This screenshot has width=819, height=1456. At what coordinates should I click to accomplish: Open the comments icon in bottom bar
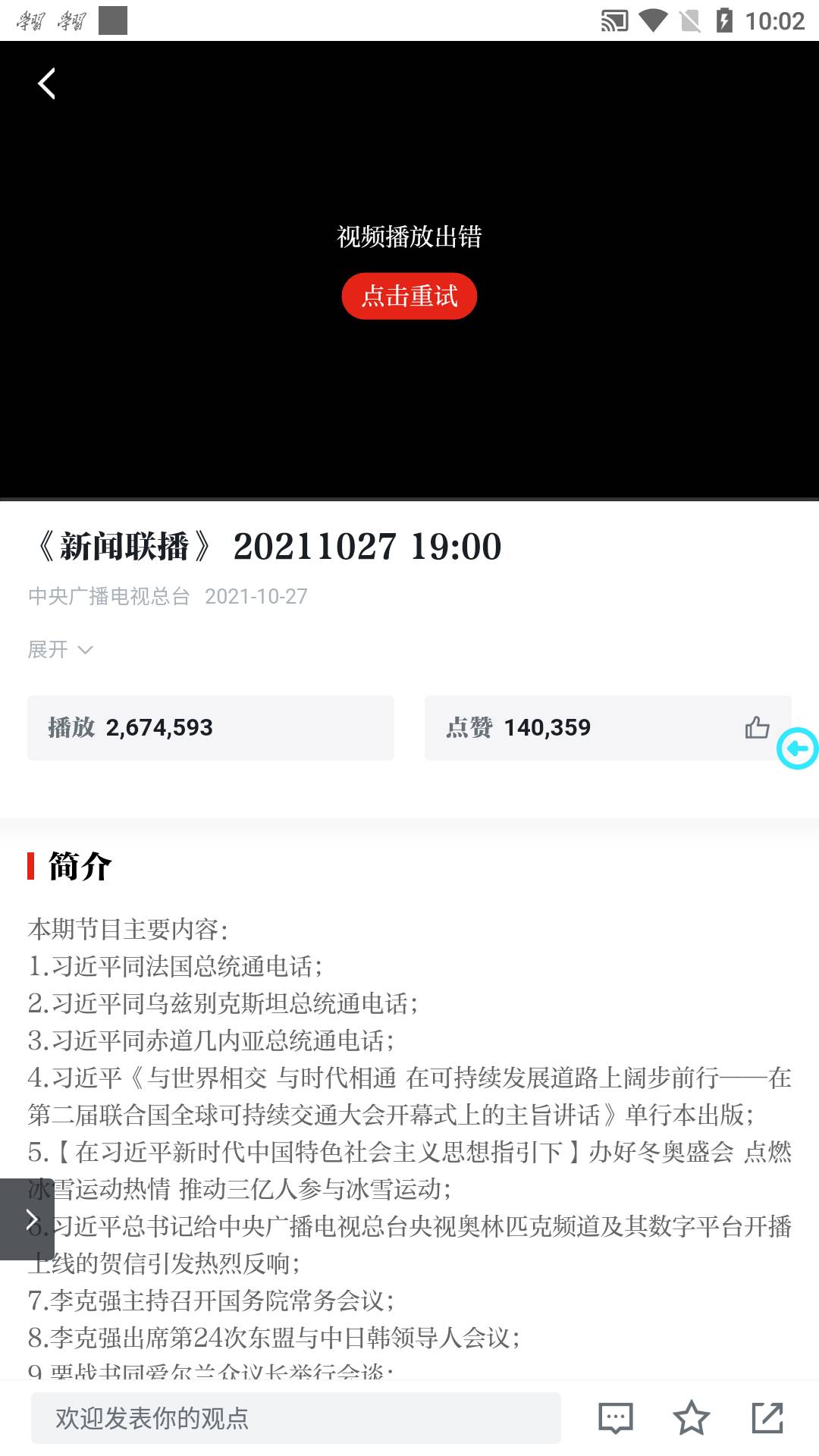(615, 1418)
